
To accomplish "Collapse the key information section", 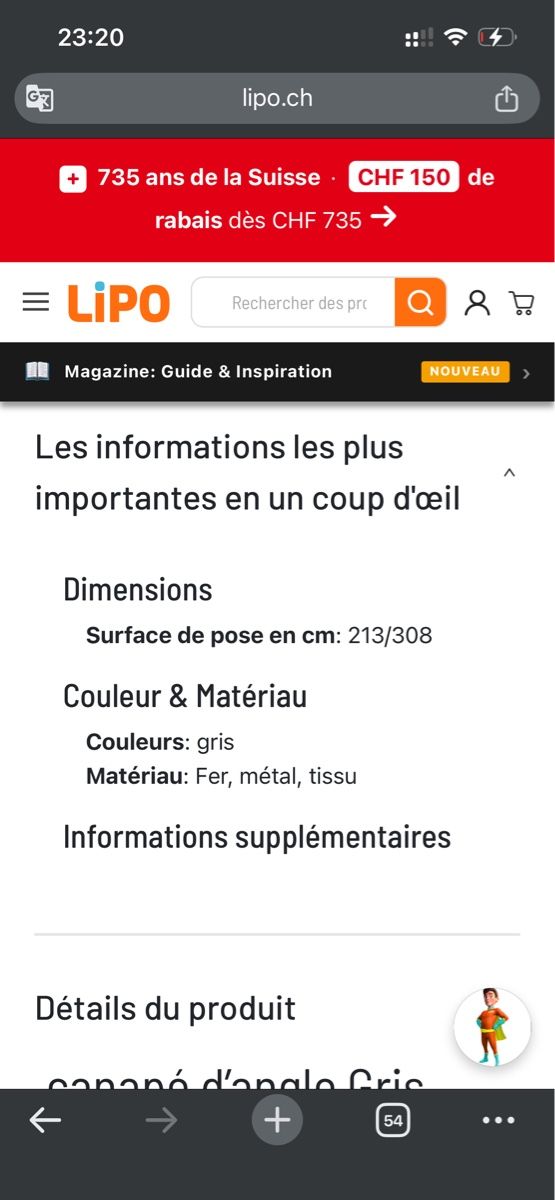I will point(509,472).
